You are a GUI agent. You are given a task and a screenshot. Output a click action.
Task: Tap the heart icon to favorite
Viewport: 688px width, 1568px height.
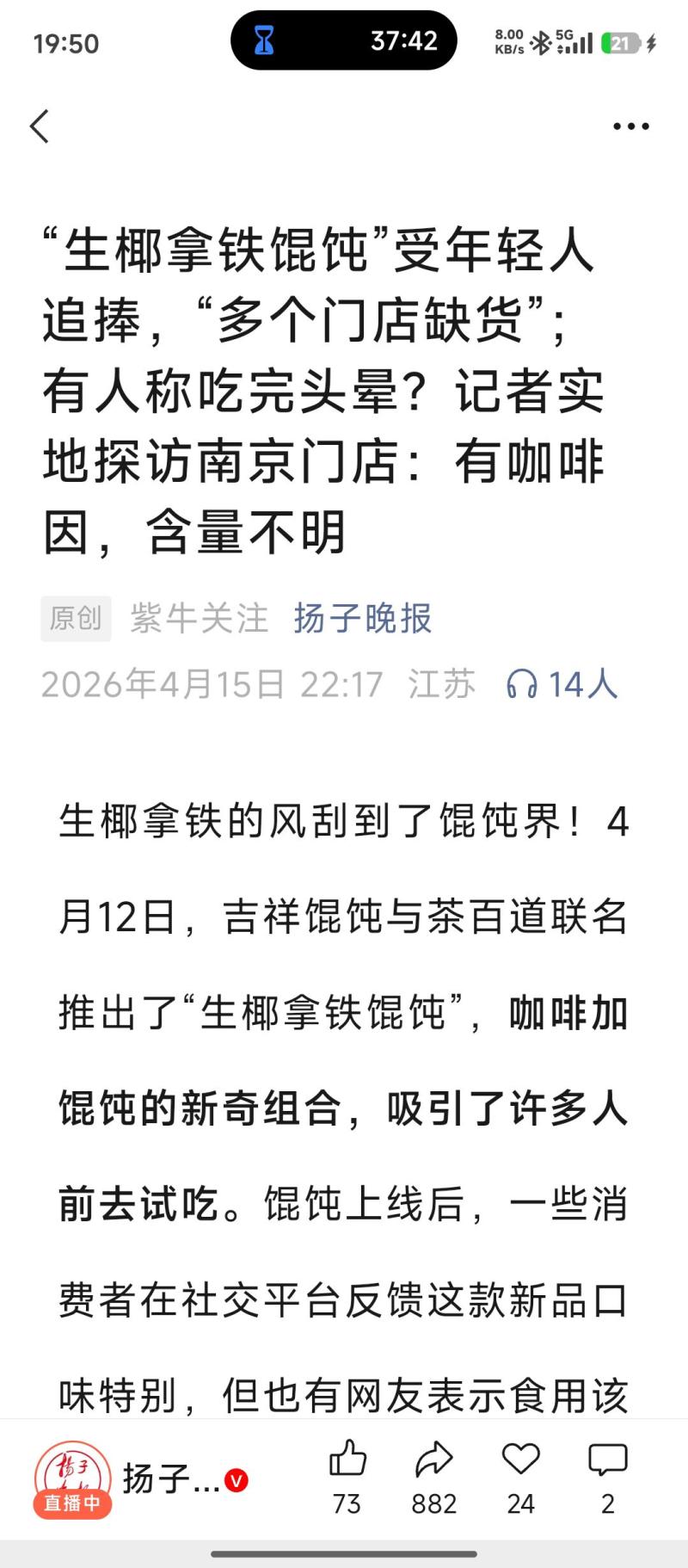(x=520, y=1460)
